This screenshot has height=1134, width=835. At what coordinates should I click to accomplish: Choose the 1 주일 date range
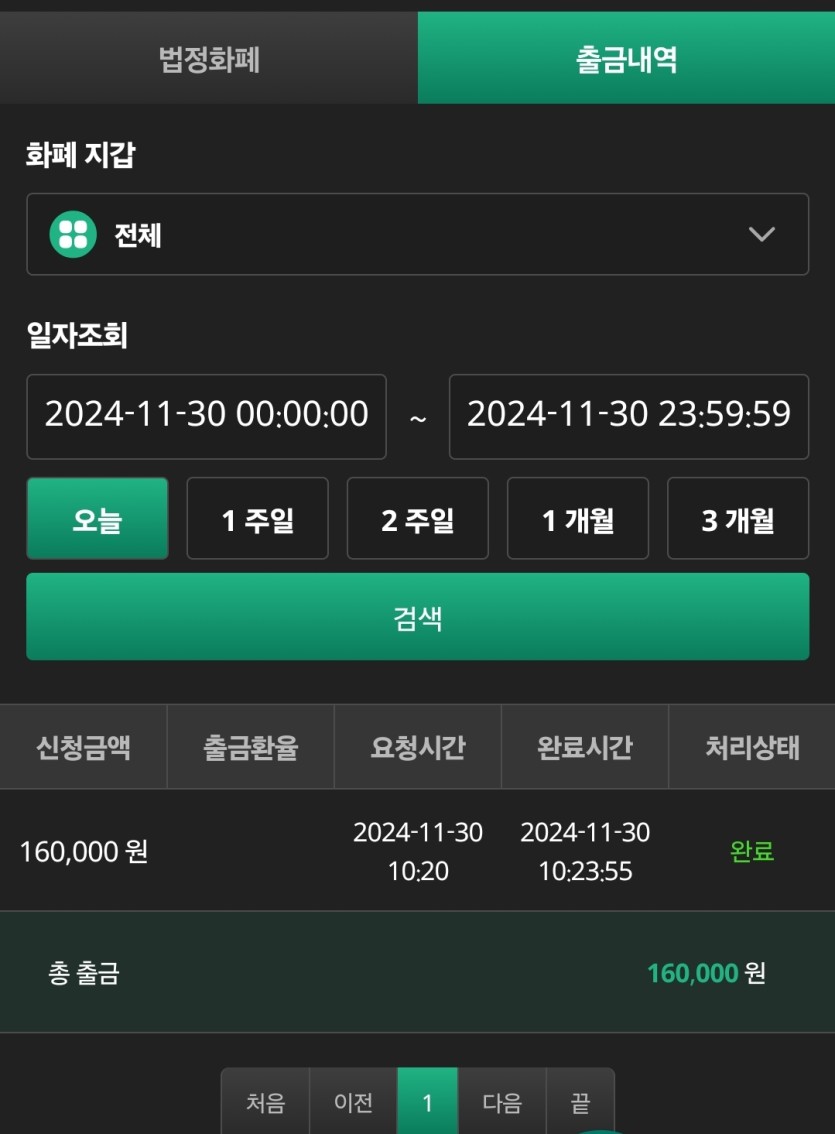click(257, 519)
